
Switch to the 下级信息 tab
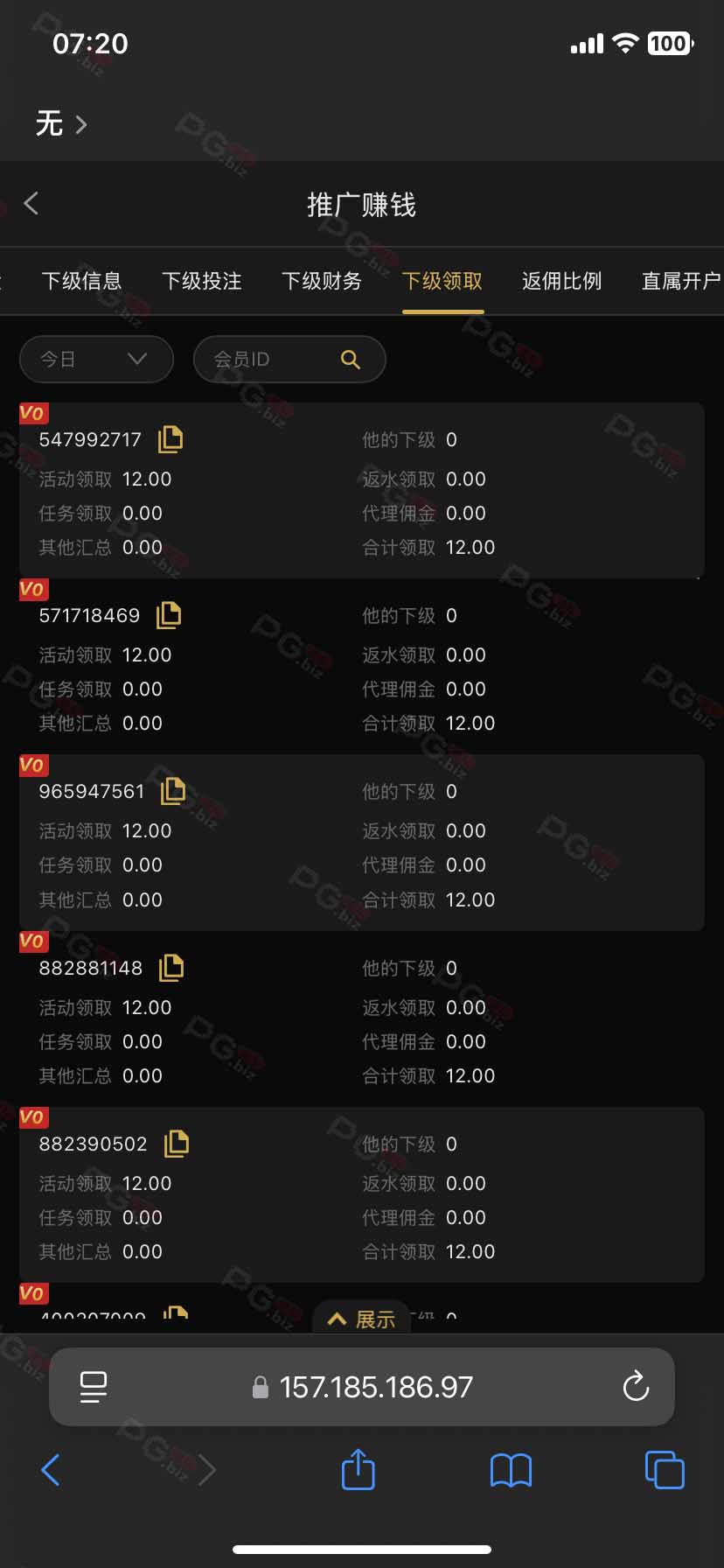coord(81,281)
